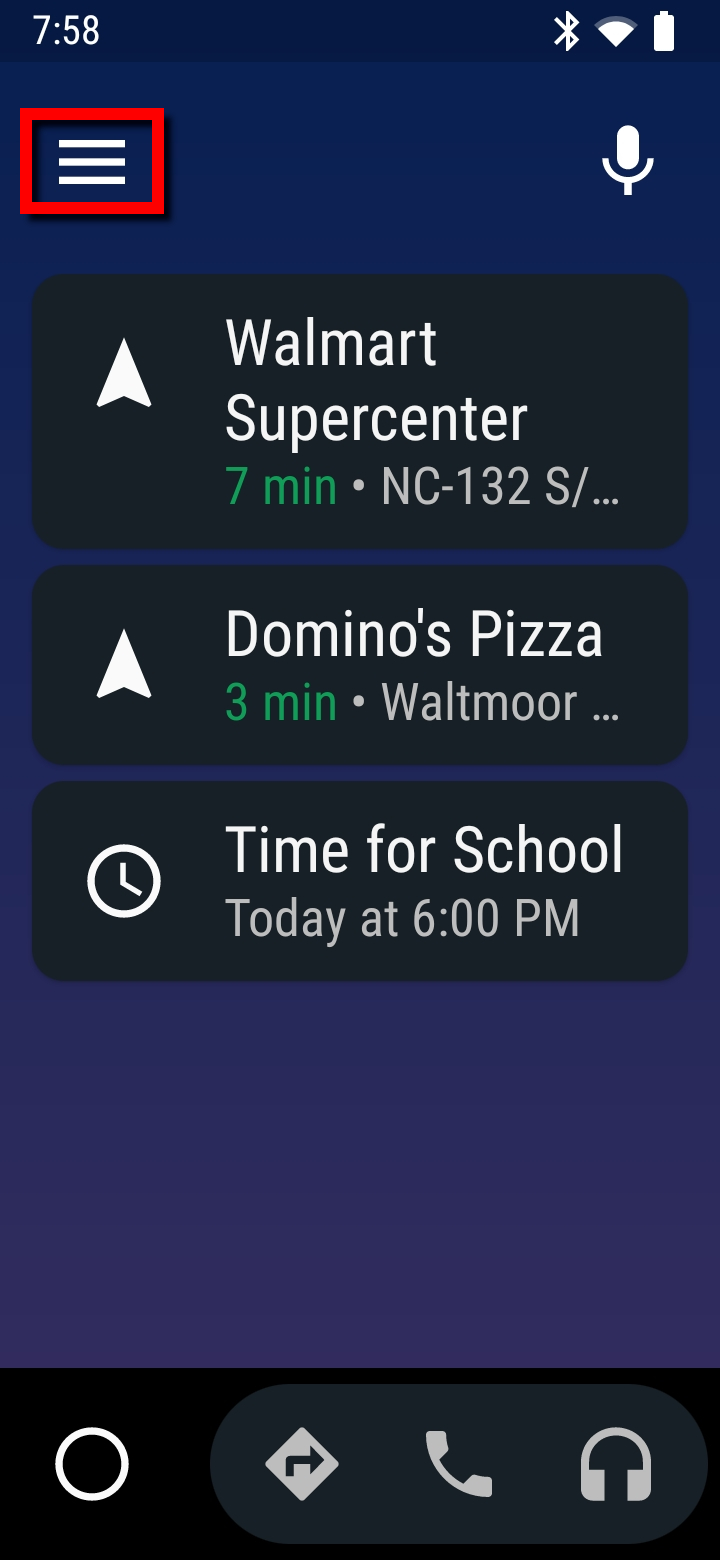Image resolution: width=720 pixels, height=1560 pixels.
Task: Tap the circular home button
Action: coord(92,1465)
